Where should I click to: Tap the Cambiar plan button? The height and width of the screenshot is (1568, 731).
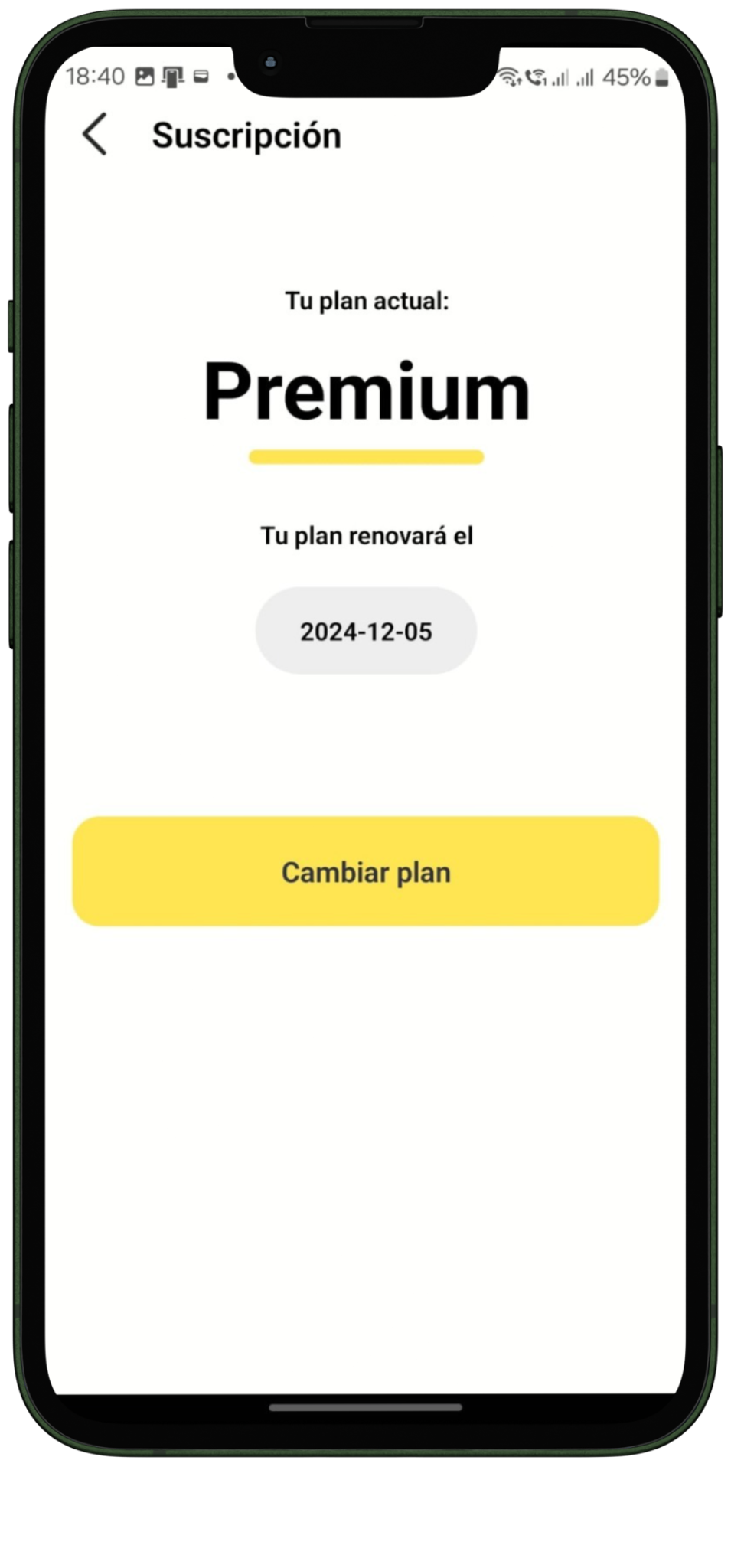point(366,871)
